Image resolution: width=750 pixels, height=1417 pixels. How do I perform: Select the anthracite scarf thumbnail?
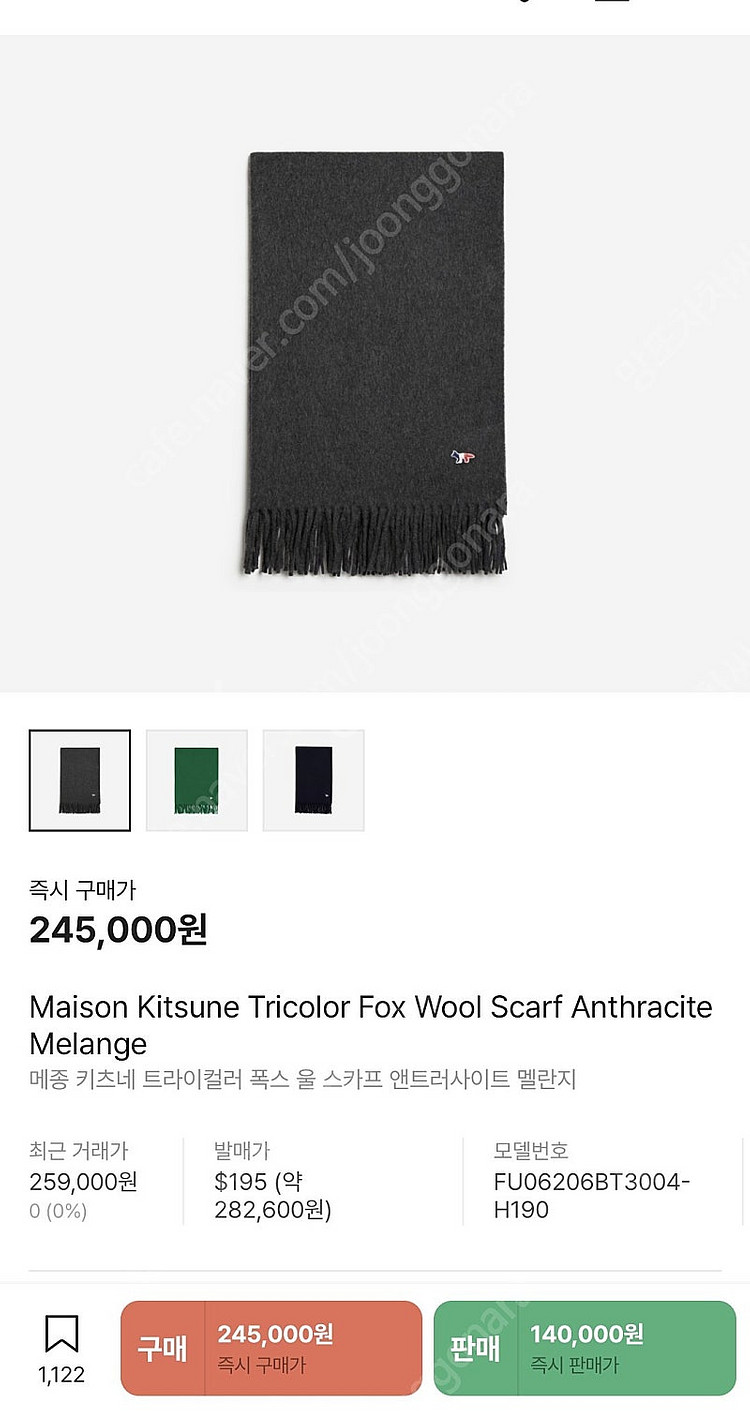point(79,780)
